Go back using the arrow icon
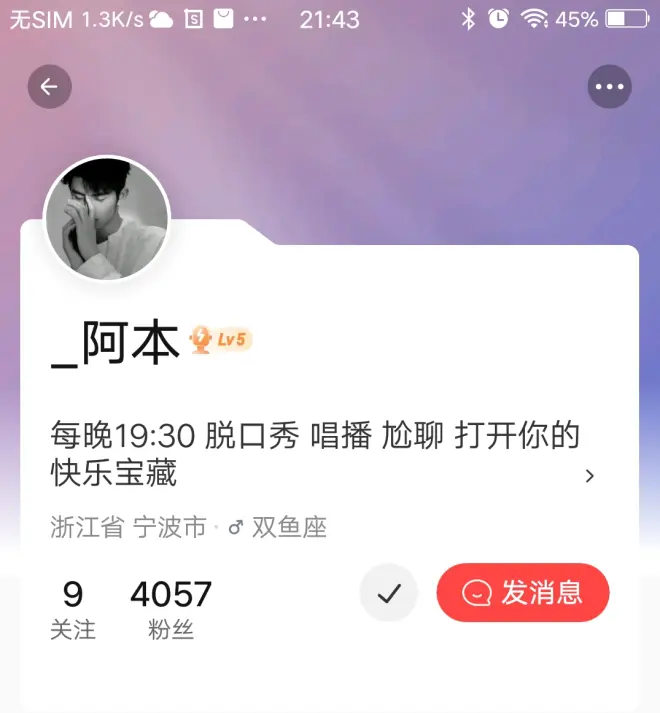This screenshot has width=660, height=713. point(49,87)
